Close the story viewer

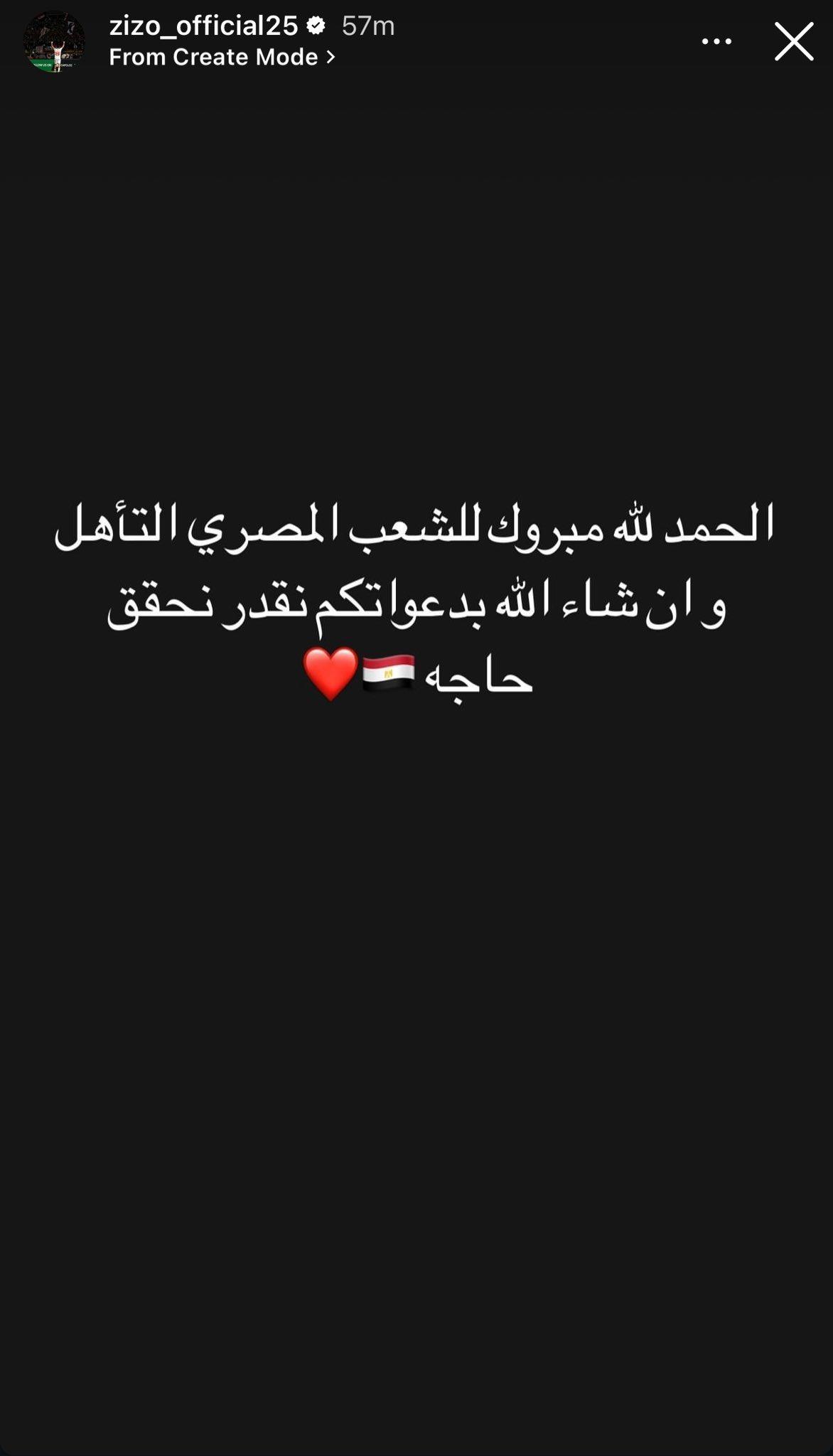793,41
